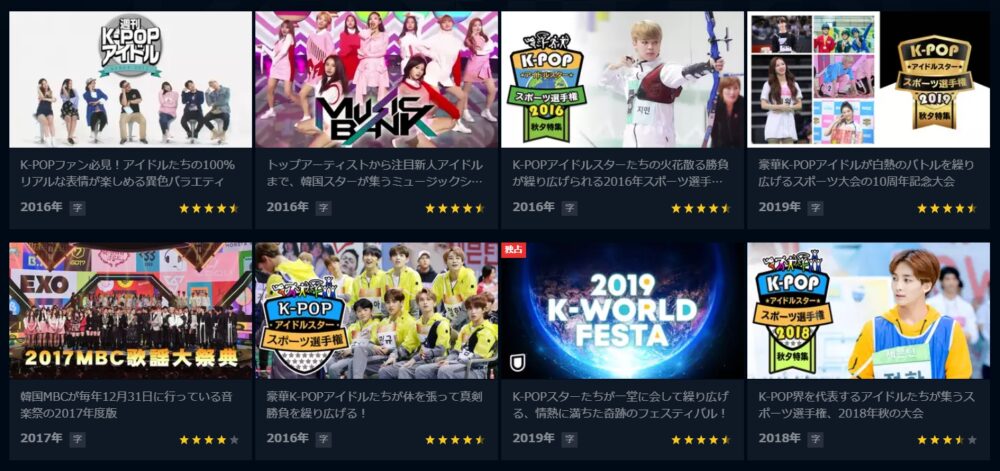Open the 2017 MBC 歌謡大祭典 card
Viewport: 1000px width, 471px height.
[130, 310]
